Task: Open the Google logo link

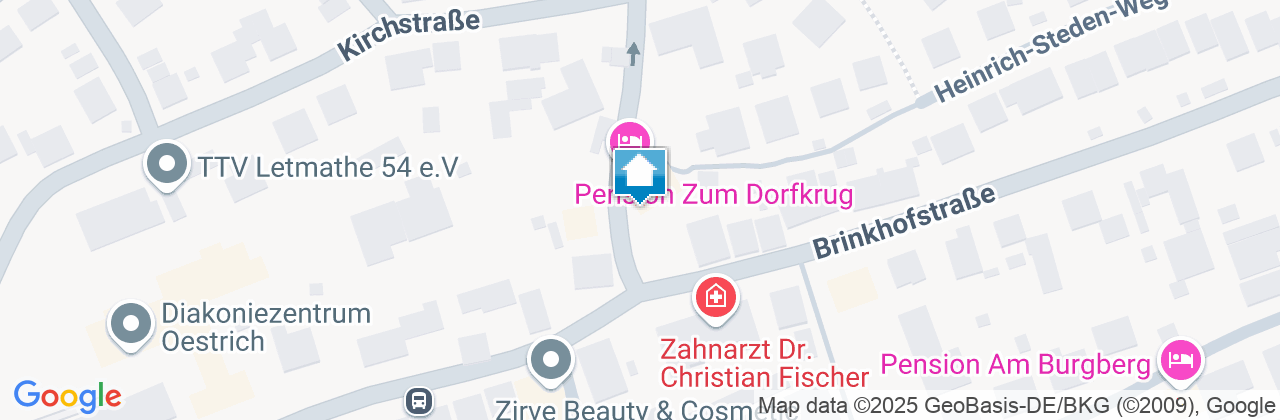Action: [67, 396]
